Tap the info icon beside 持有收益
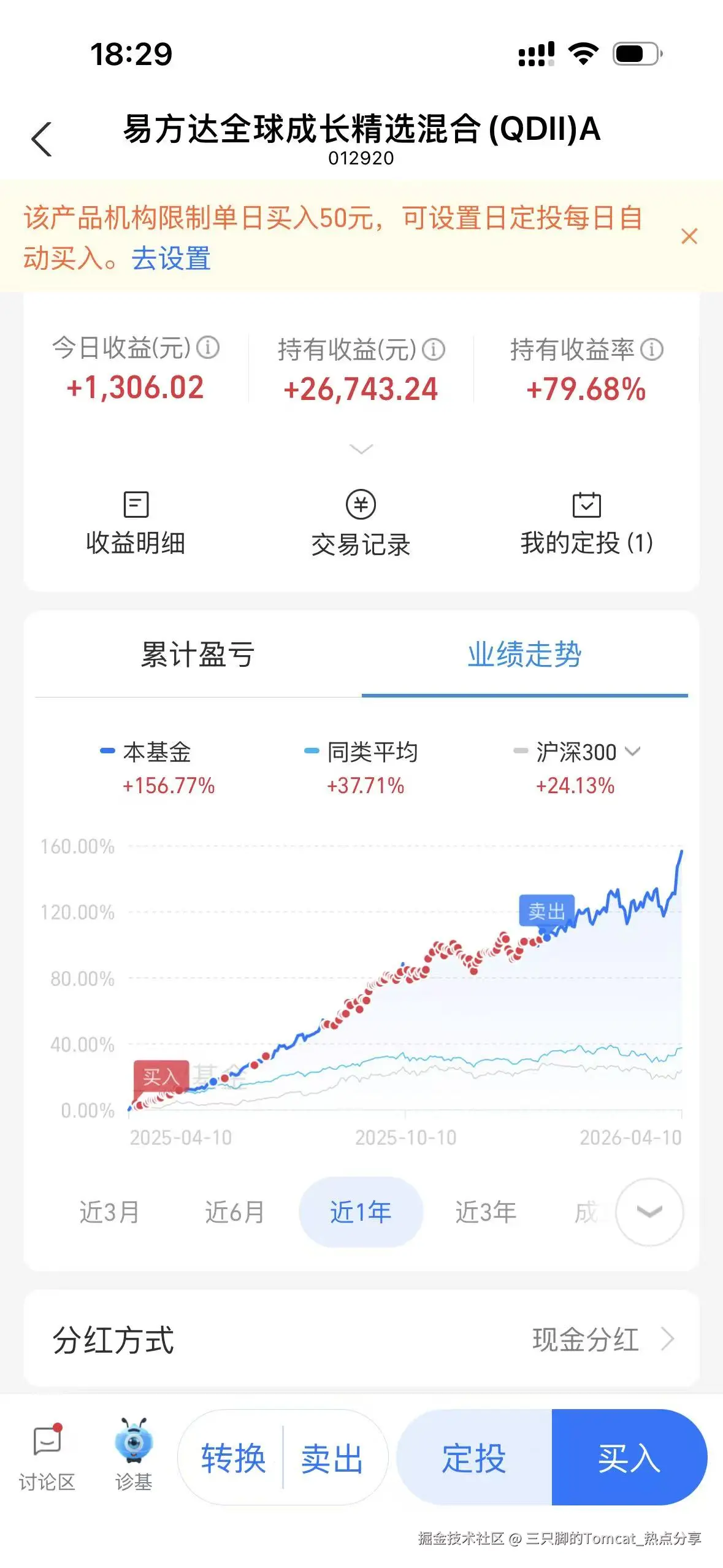Screen dimensions: 723x1568 point(434,350)
